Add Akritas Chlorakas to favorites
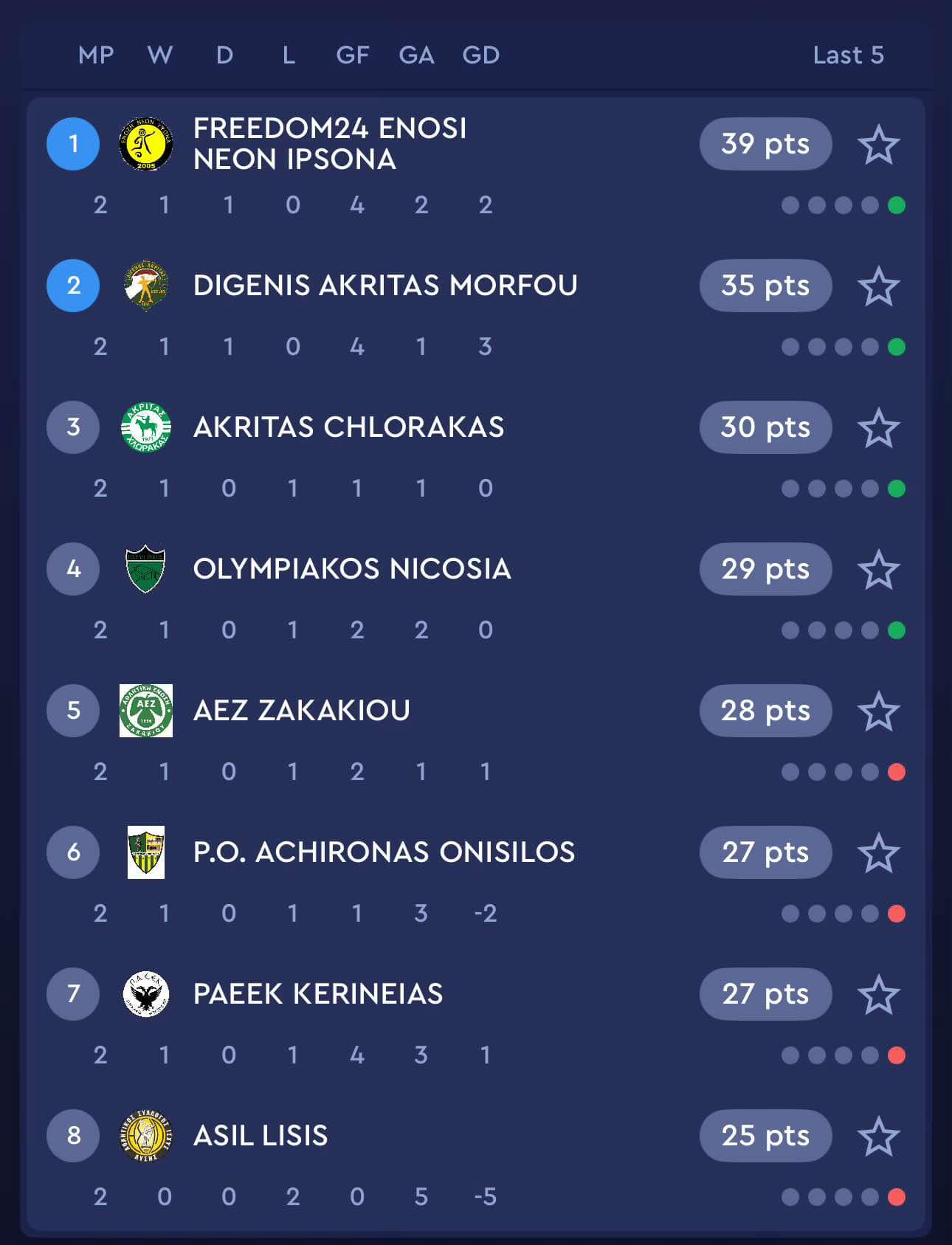Viewport: 952px width, 1245px height. pyautogui.click(x=878, y=428)
